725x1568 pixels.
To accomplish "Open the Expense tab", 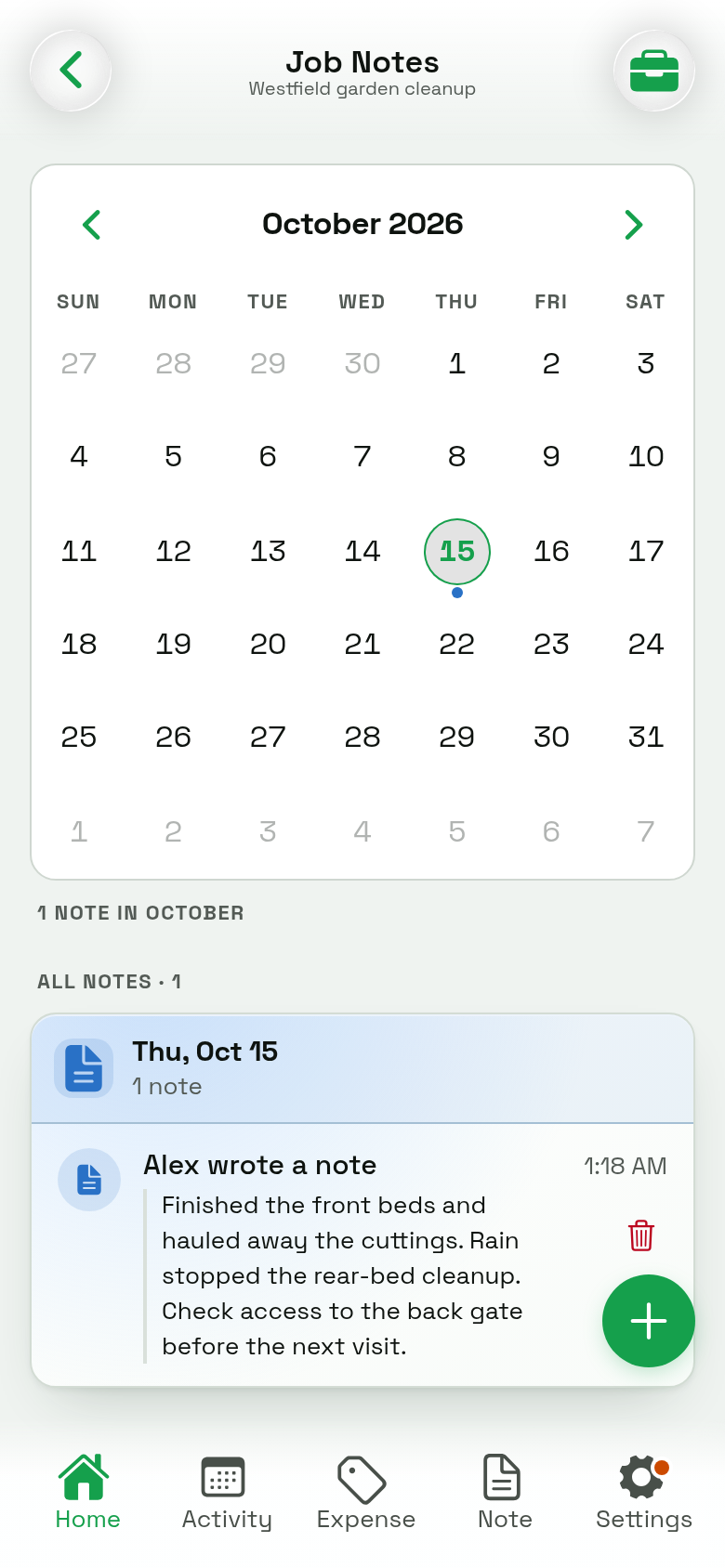I will (x=366, y=1492).
